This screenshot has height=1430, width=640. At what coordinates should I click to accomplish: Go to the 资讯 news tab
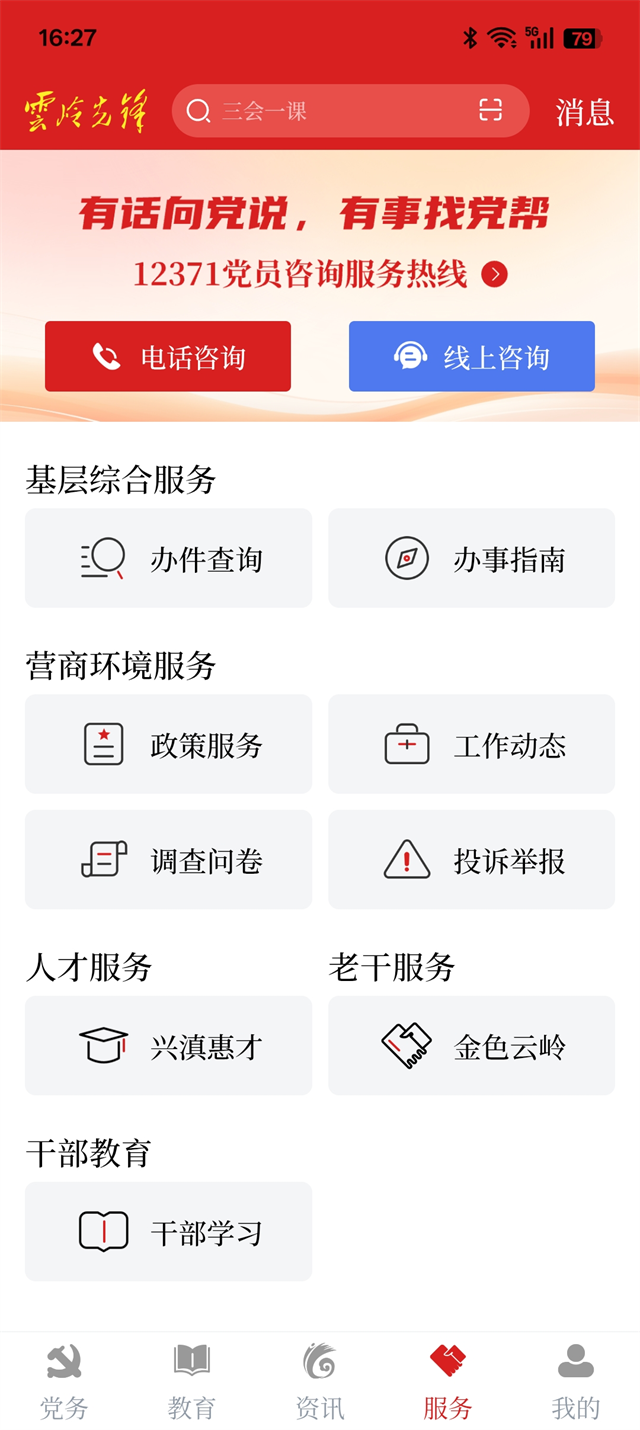pyautogui.click(x=320, y=1383)
